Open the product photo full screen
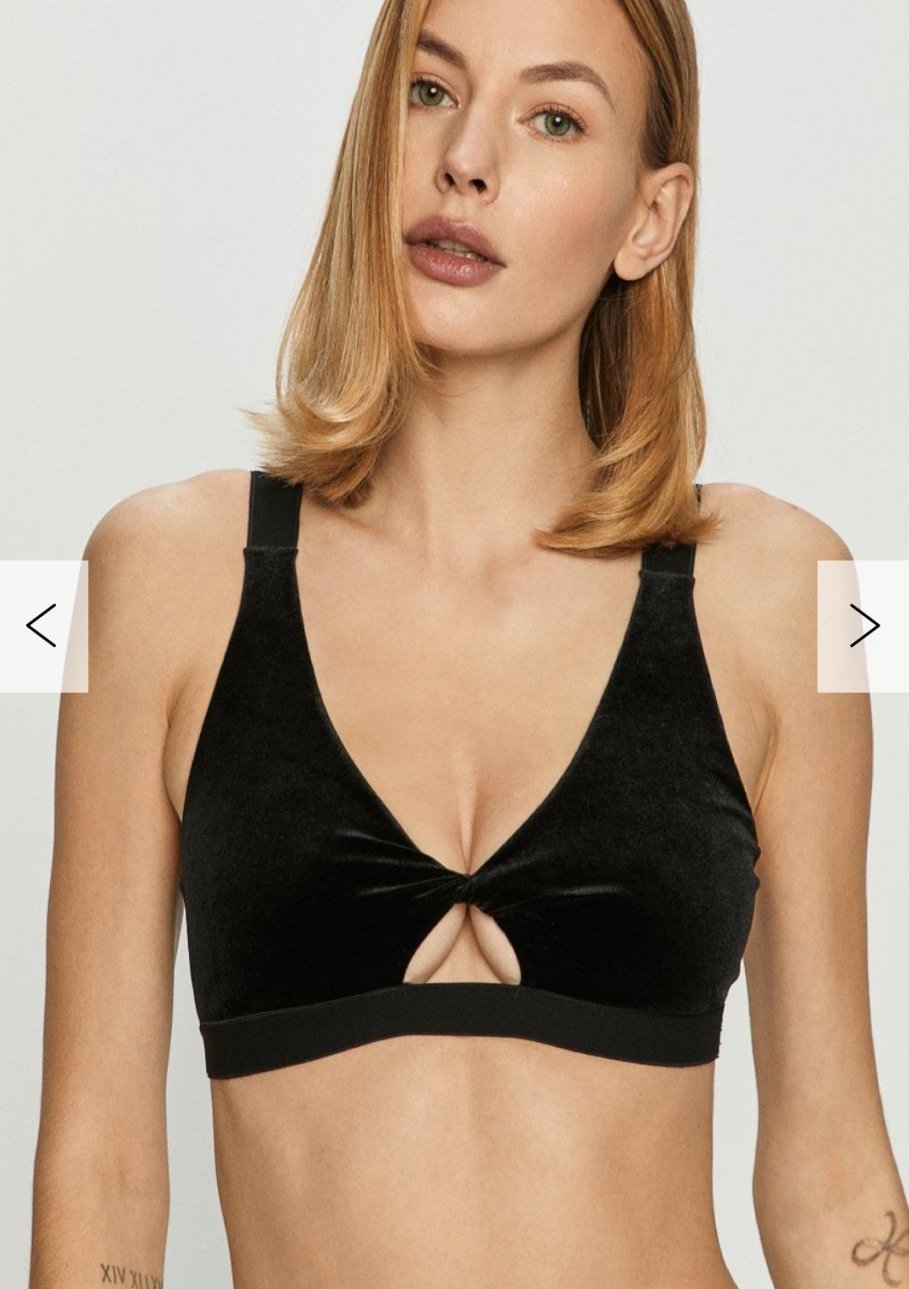This screenshot has width=909, height=1289. [454, 644]
